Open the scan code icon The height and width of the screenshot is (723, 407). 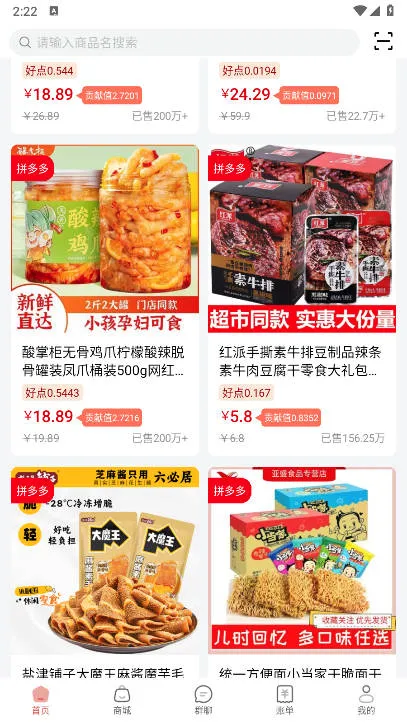click(383, 41)
